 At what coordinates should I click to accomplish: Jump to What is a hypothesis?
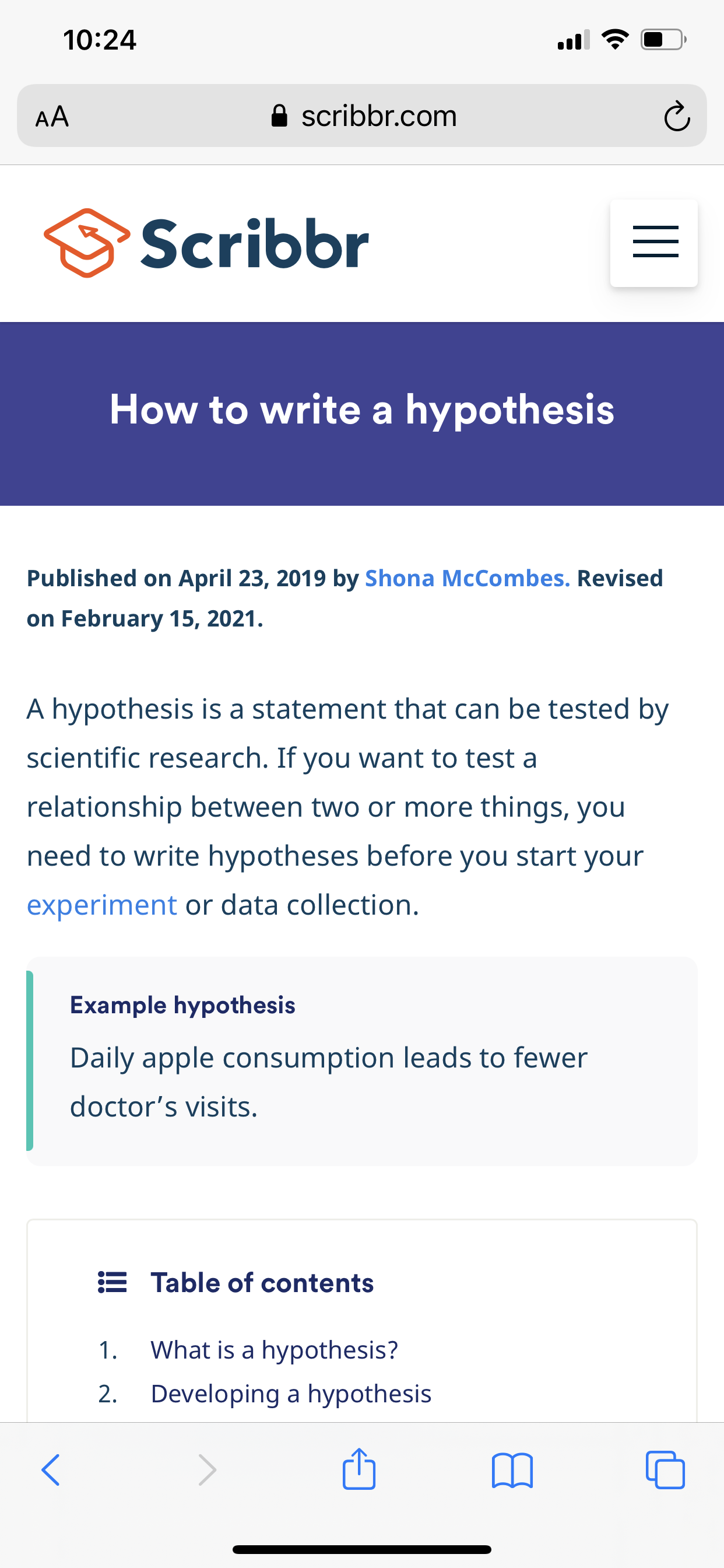tap(275, 1350)
